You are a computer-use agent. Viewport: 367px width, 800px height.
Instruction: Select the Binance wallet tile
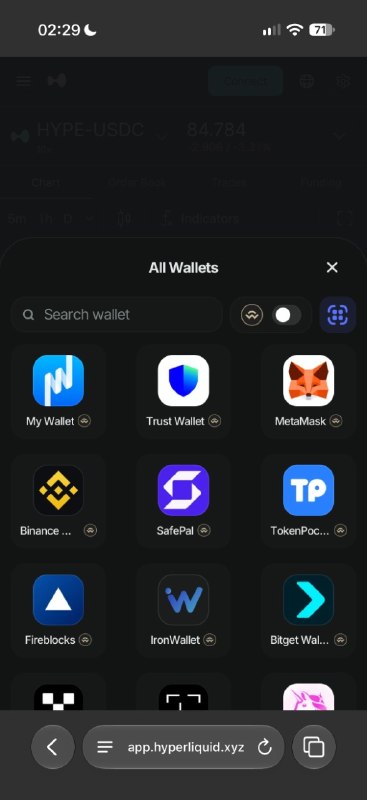pyautogui.click(x=58, y=501)
